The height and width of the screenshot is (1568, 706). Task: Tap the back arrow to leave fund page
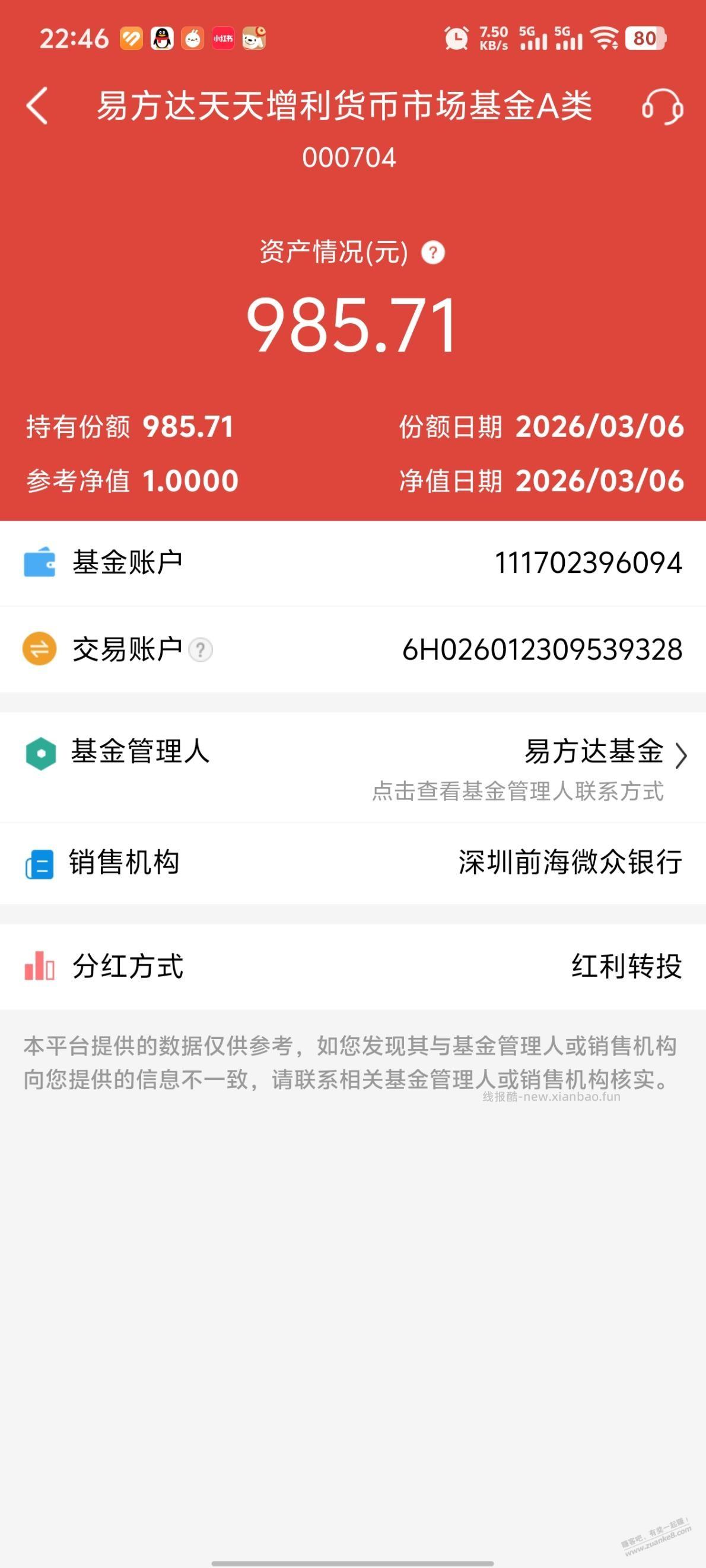tap(38, 107)
